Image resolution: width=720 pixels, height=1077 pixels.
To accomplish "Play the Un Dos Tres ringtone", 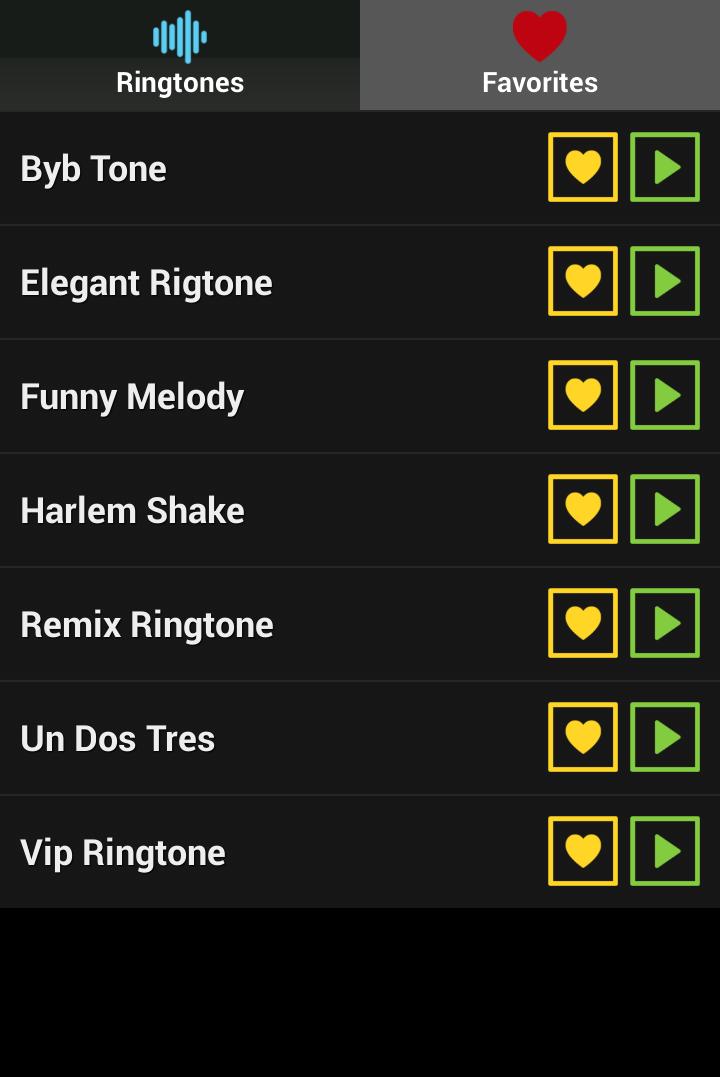I will [664, 737].
